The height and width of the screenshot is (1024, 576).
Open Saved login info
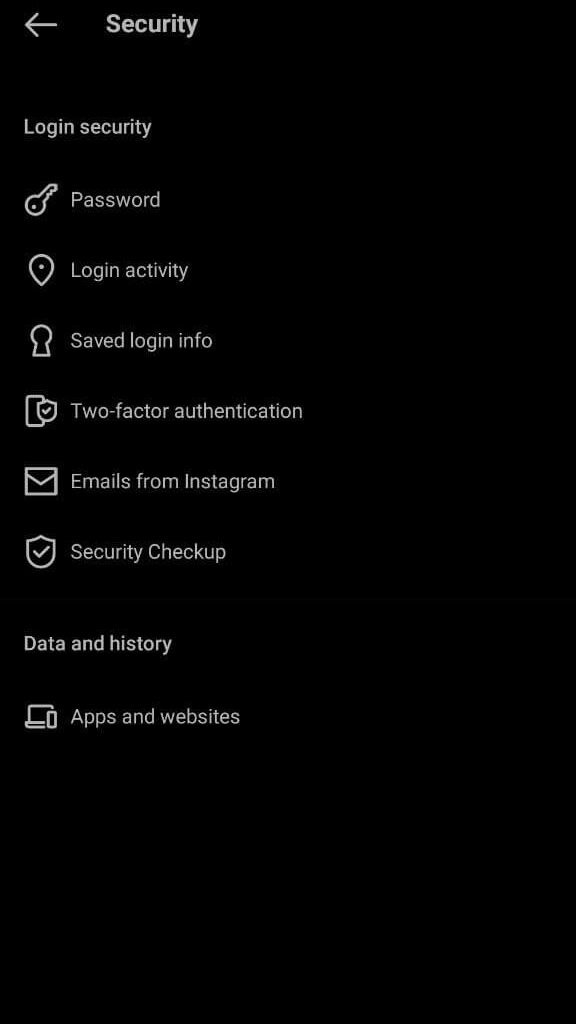[288, 341]
